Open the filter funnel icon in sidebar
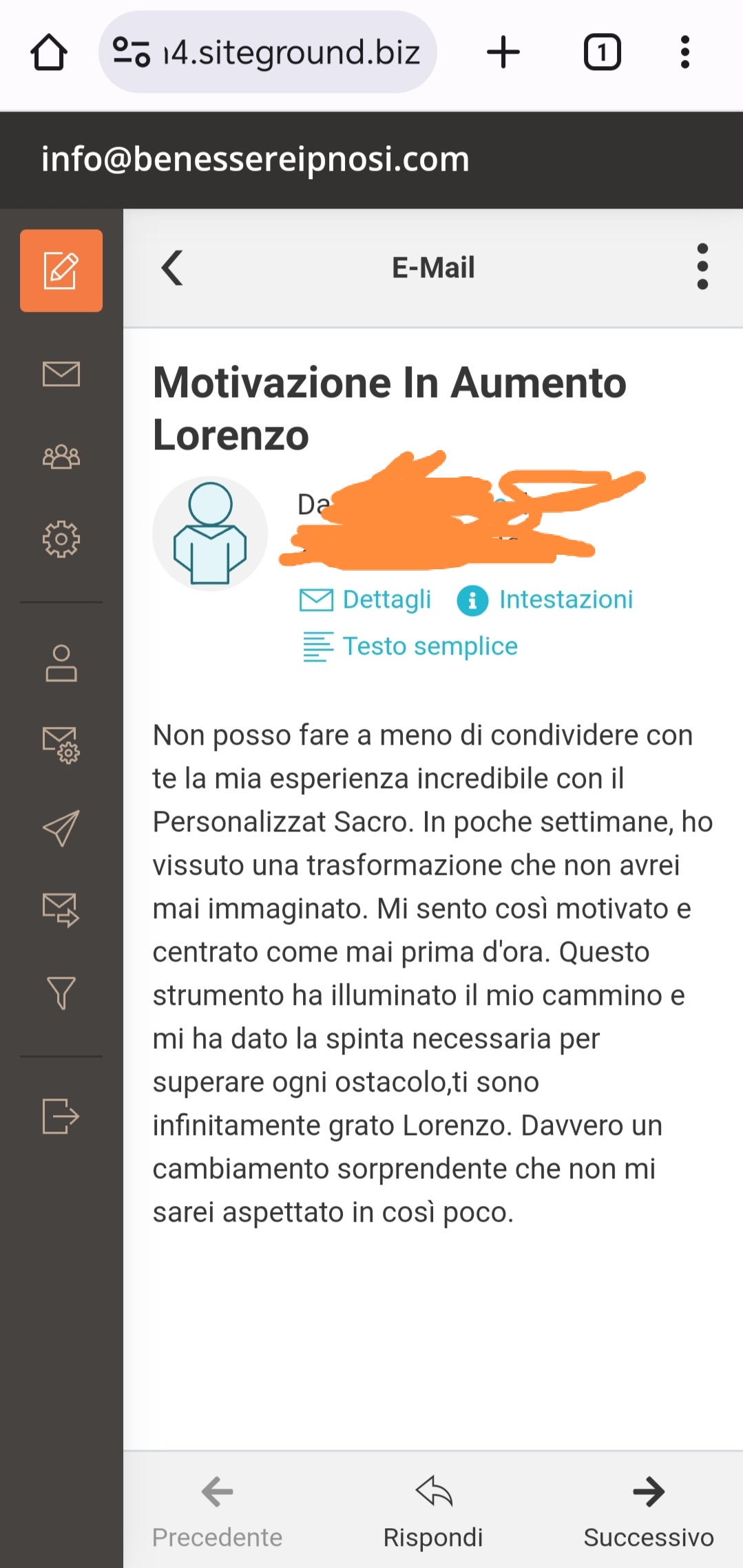This screenshot has width=743, height=1568. pyautogui.click(x=61, y=993)
